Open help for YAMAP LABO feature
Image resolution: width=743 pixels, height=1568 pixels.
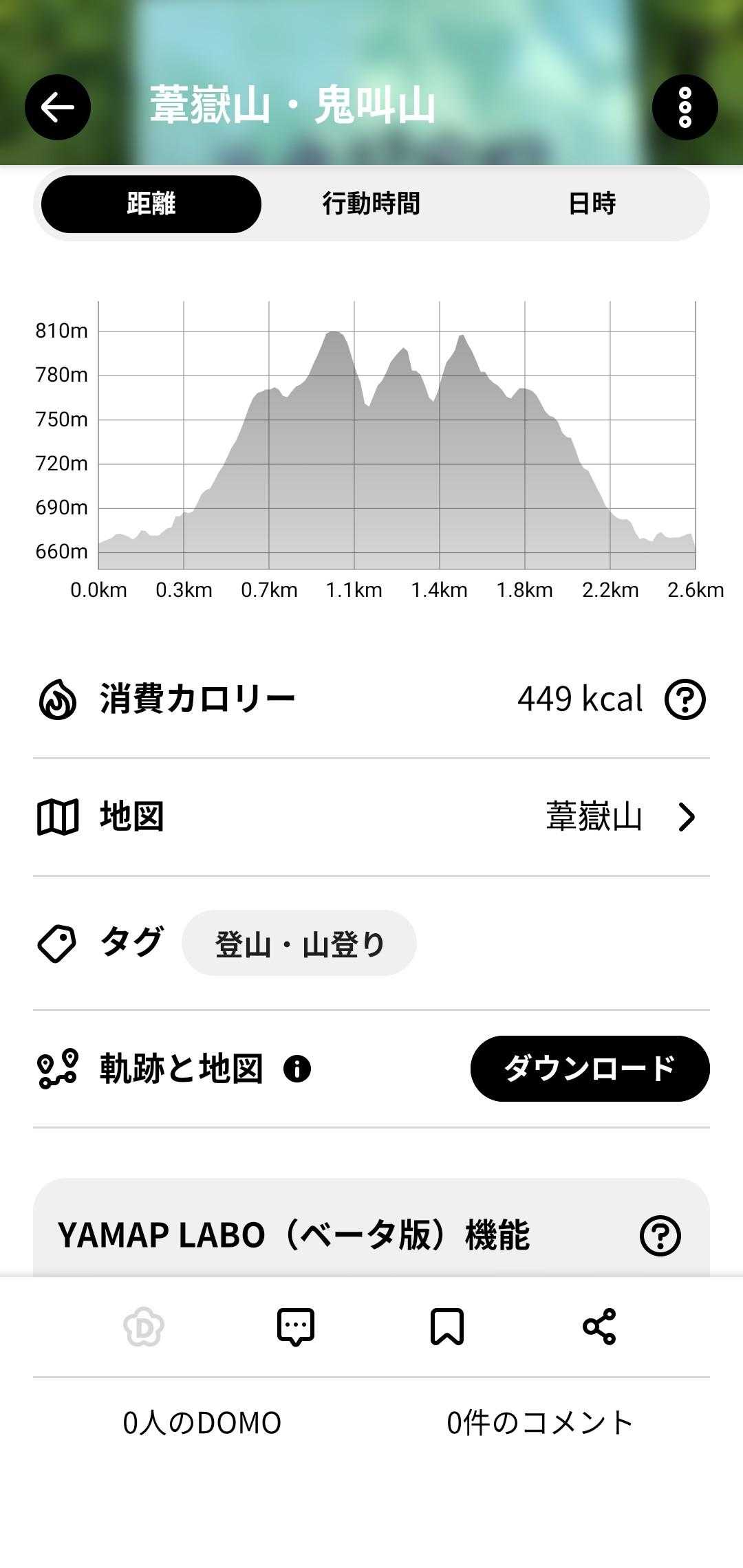tap(660, 1236)
